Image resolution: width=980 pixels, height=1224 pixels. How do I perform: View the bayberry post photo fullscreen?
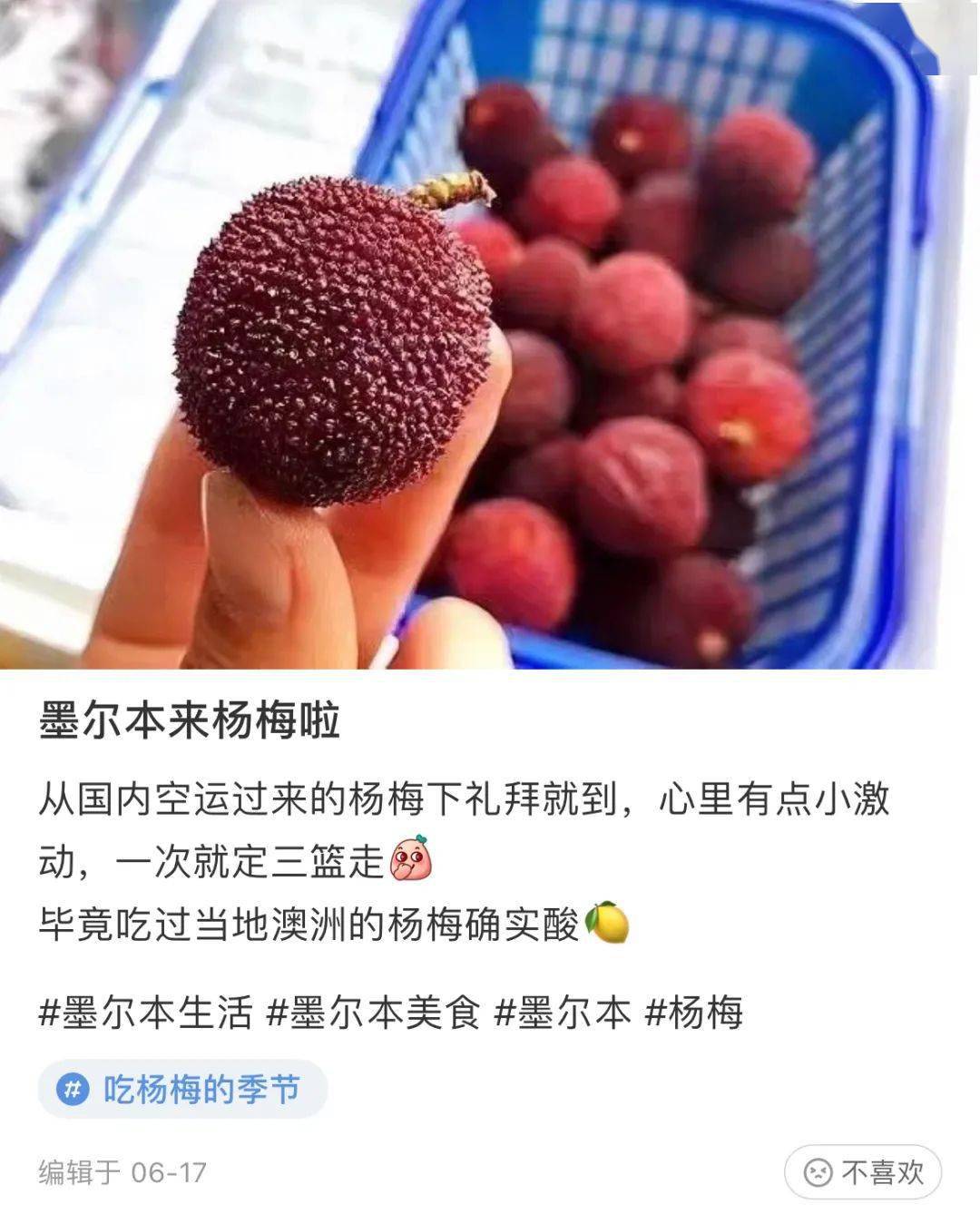pos(490,336)
